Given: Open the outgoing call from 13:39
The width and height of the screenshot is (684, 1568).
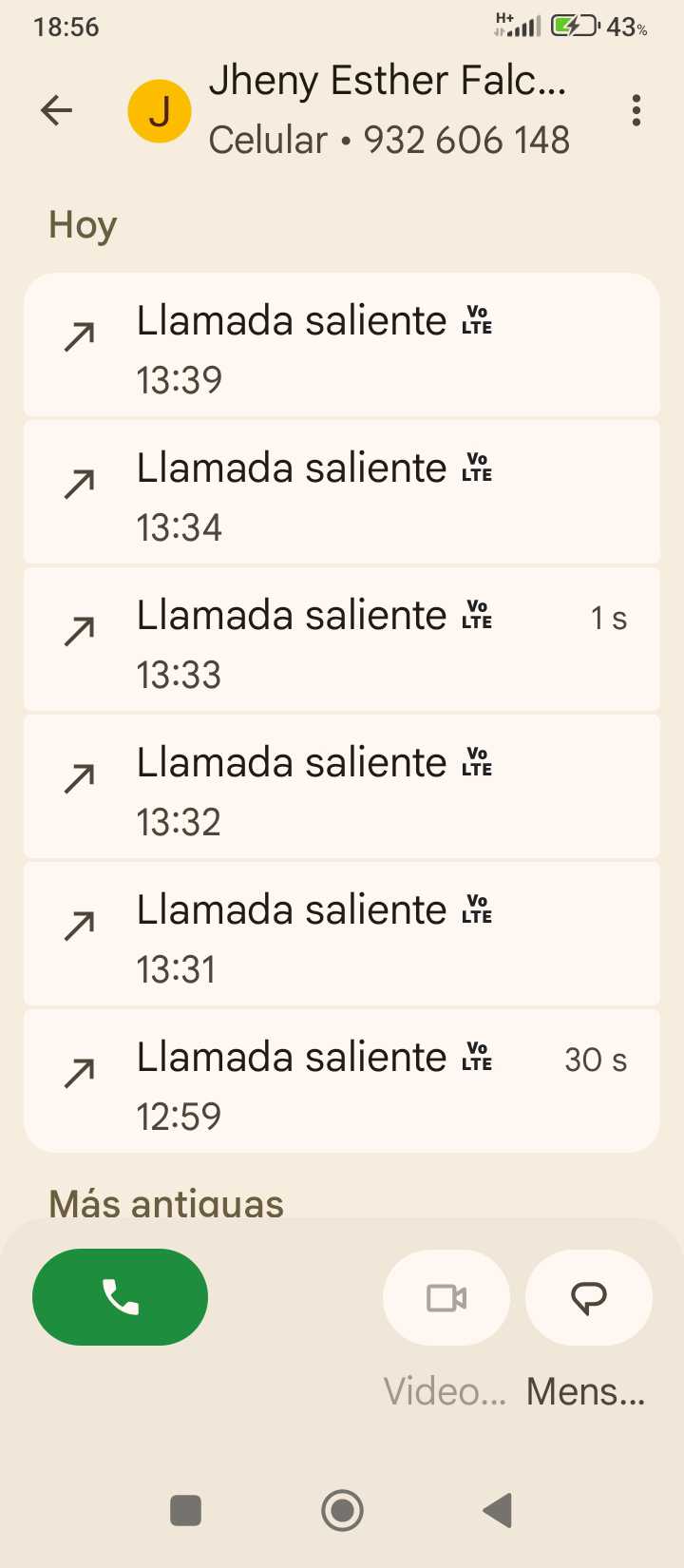Looking at the screenshot, I should pos(342,346).
